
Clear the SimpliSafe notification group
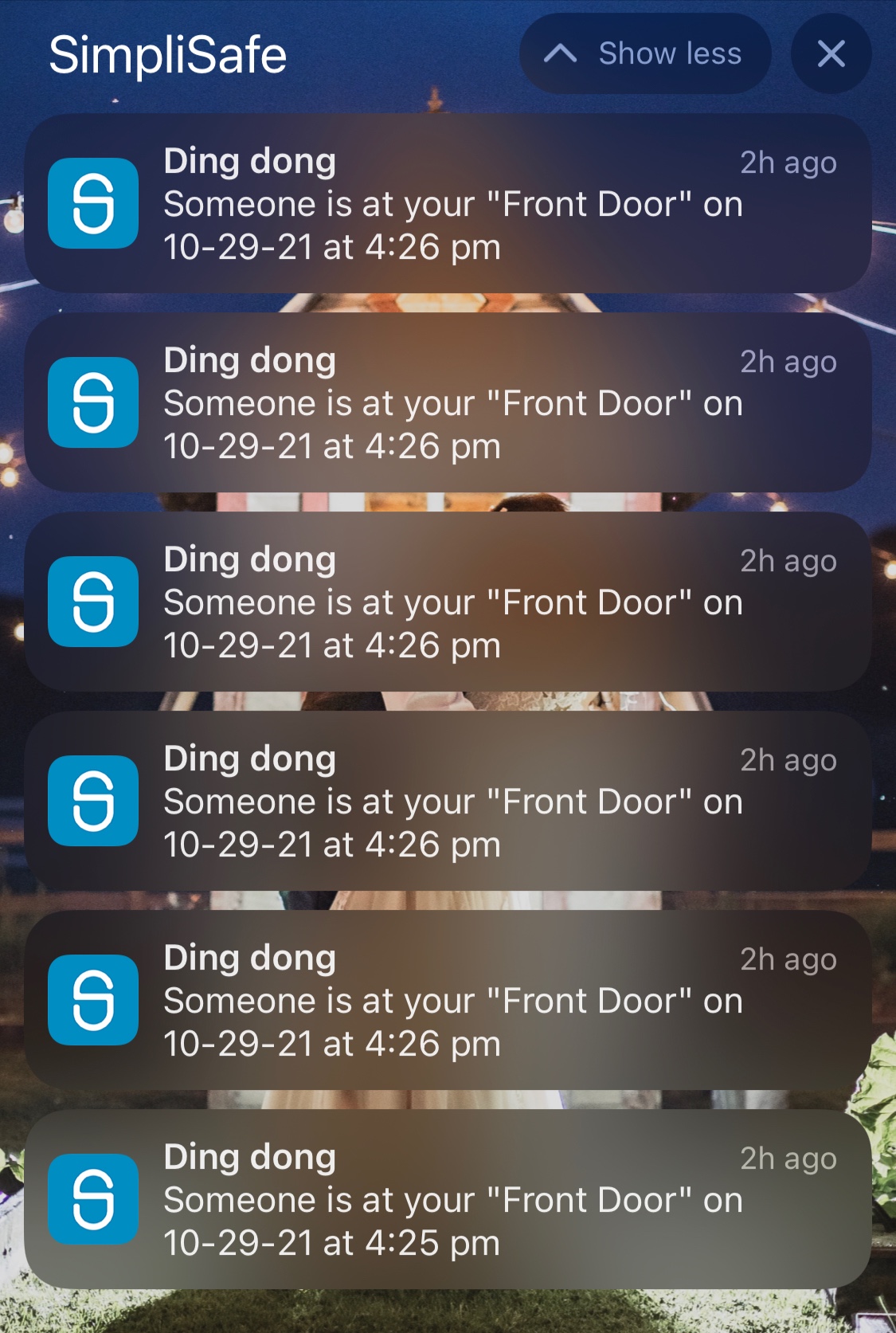(831, 54)
